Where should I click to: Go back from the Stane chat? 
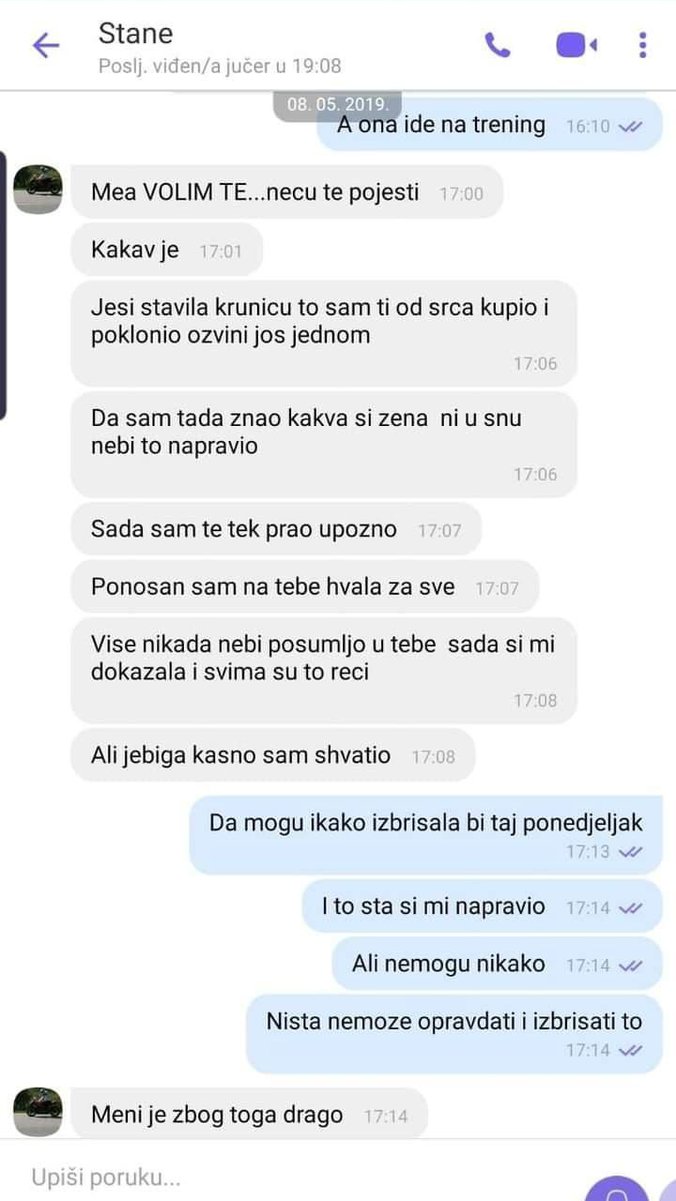[x=46, y=46]
